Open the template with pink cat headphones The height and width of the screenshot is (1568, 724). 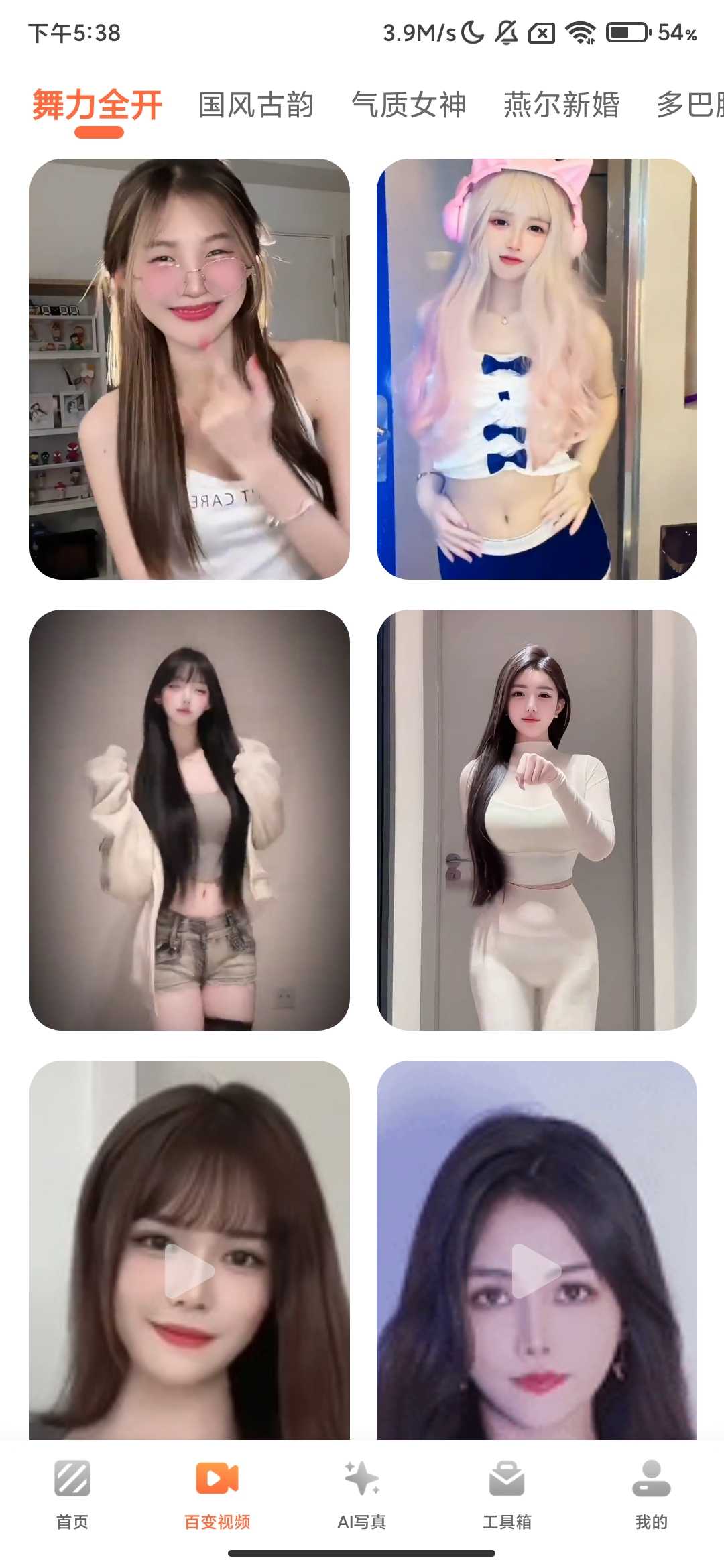(x=536, y=369)
